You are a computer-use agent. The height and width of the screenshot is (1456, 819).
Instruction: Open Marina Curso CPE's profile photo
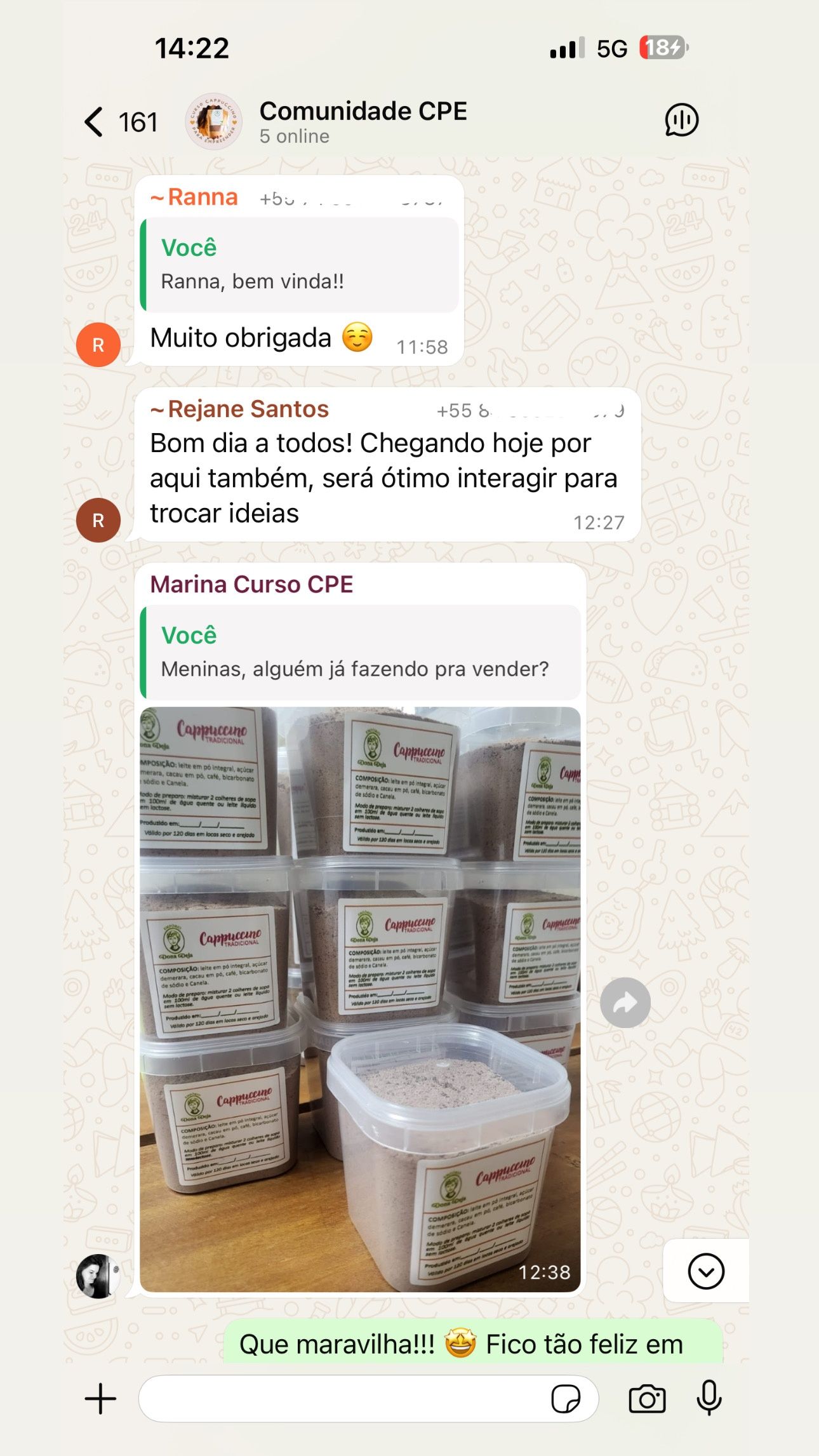tap(97, 1275)
